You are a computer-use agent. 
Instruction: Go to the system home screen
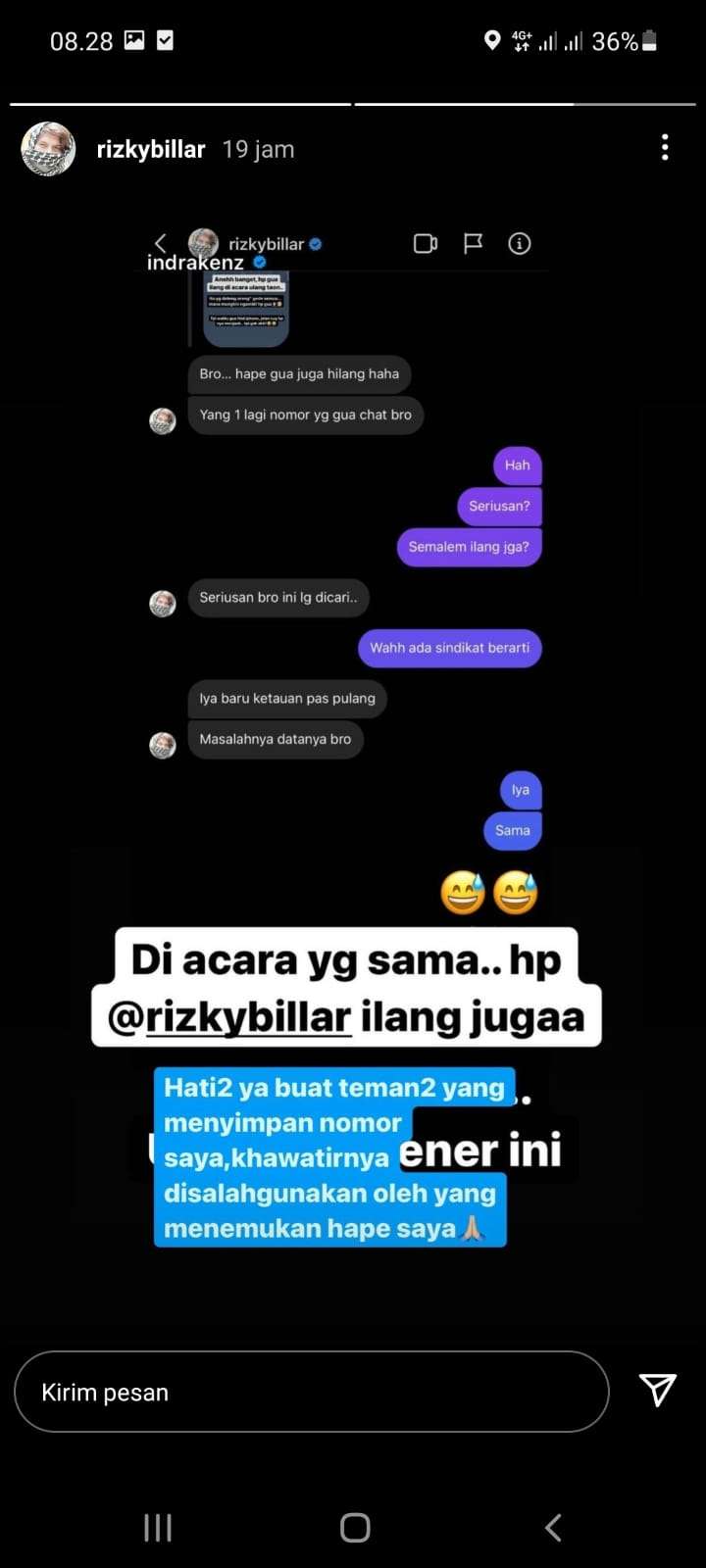[x=355, y=1527]
